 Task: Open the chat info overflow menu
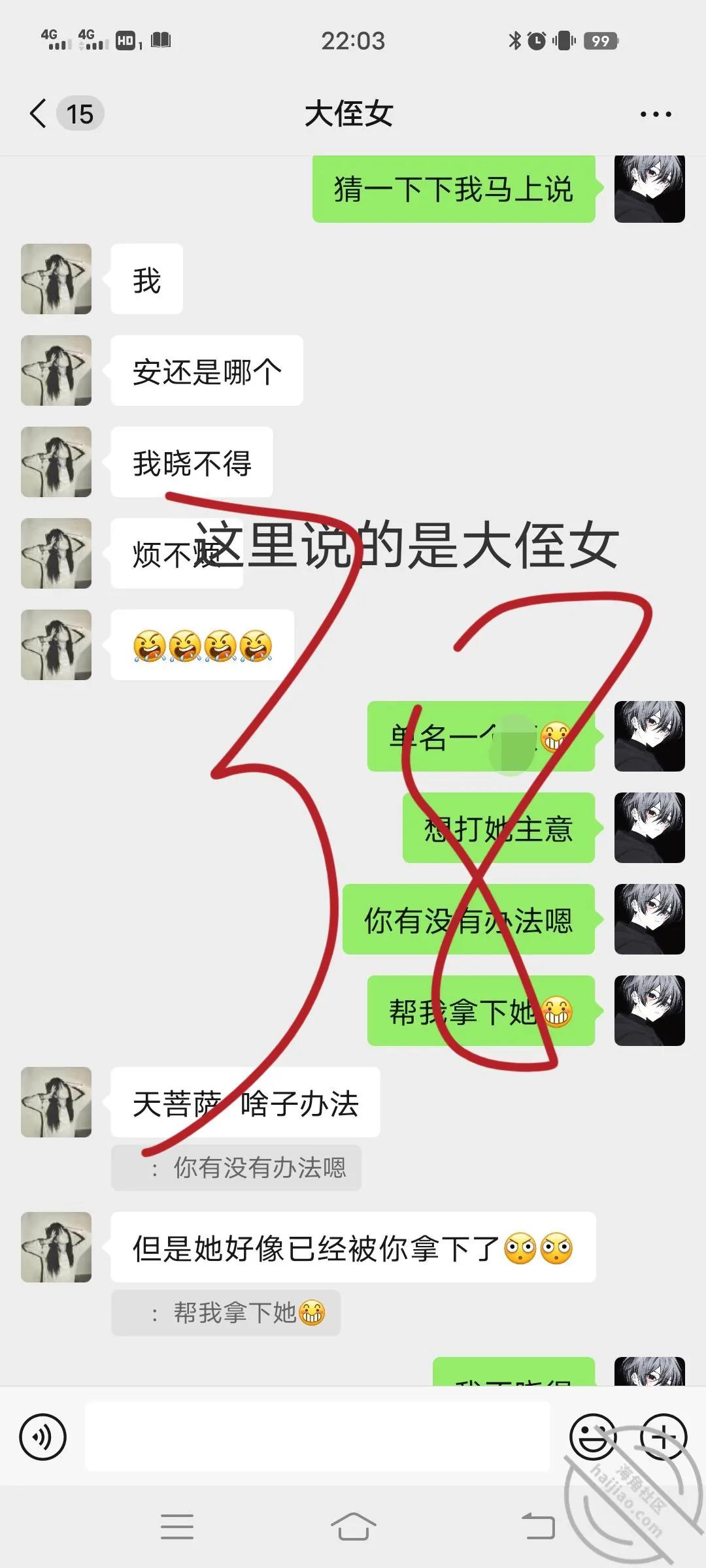656,114
